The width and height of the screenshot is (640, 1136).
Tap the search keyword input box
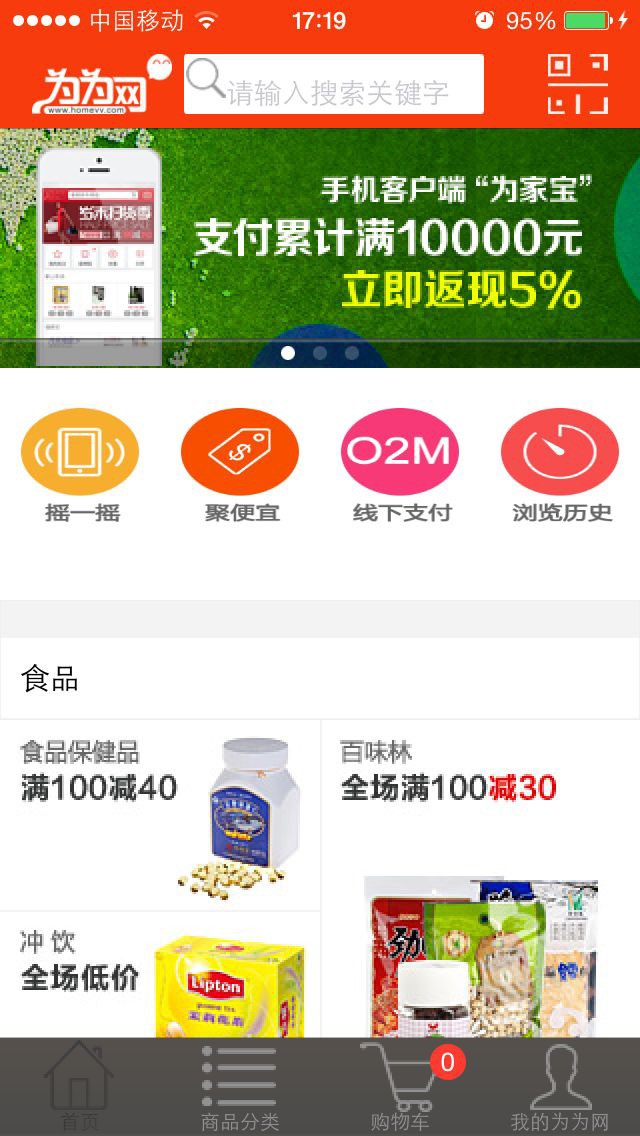334,85
